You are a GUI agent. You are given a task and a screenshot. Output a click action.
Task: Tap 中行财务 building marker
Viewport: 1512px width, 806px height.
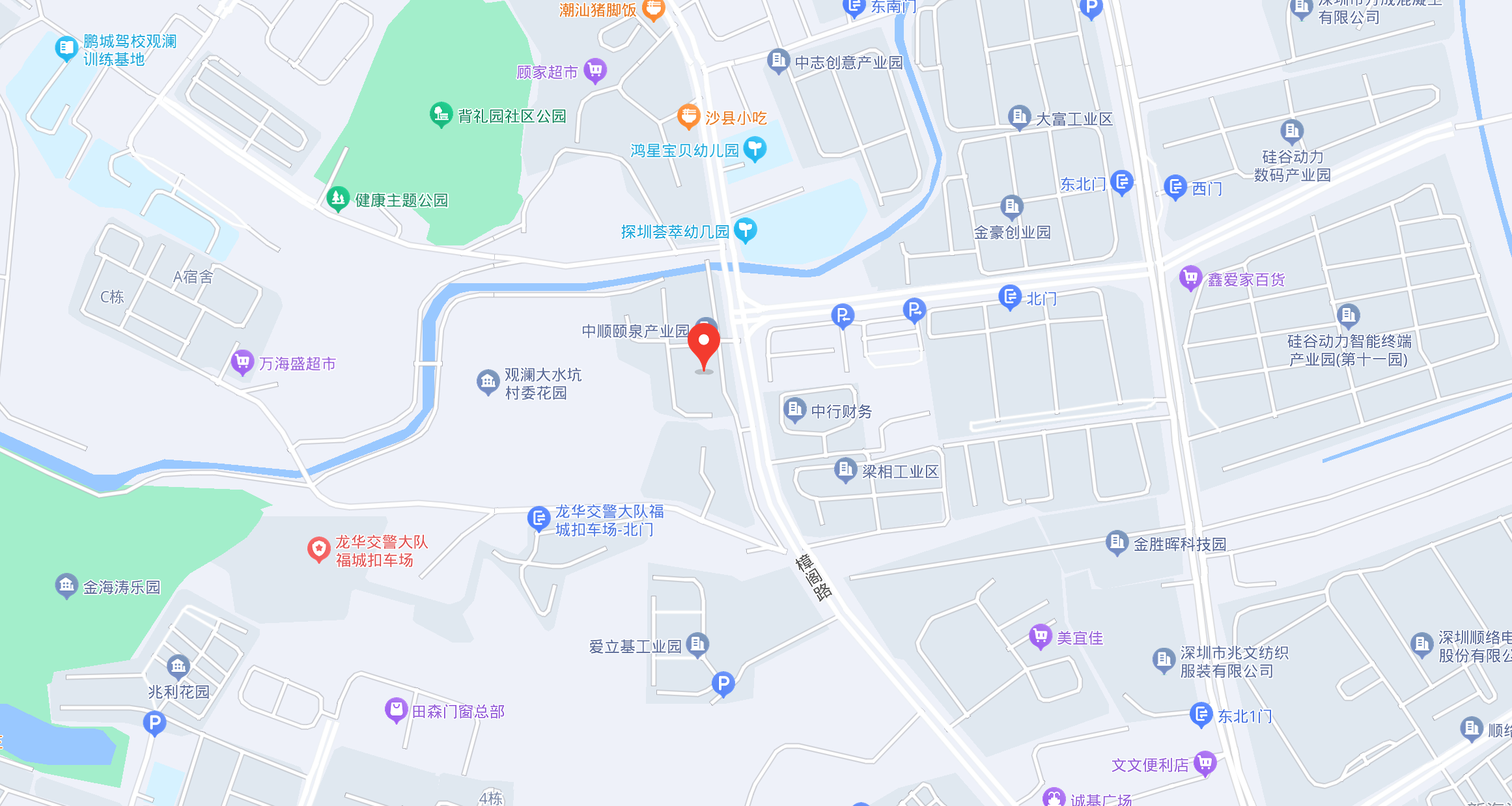point(794,410)
